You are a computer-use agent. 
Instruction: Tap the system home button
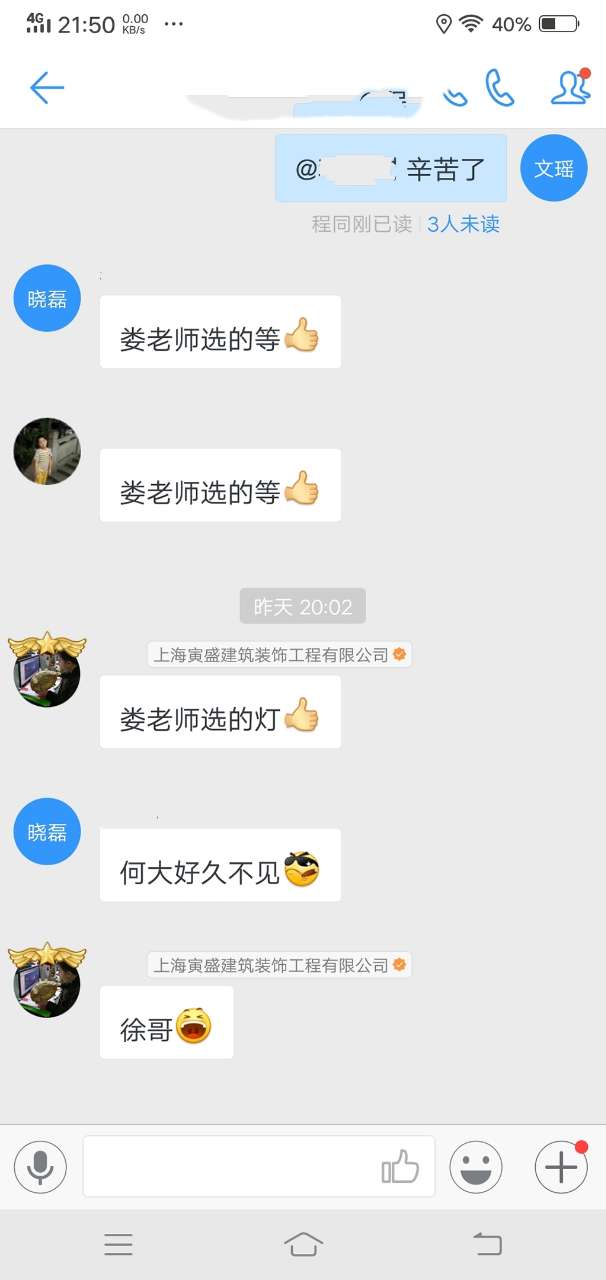[303, 1244]
